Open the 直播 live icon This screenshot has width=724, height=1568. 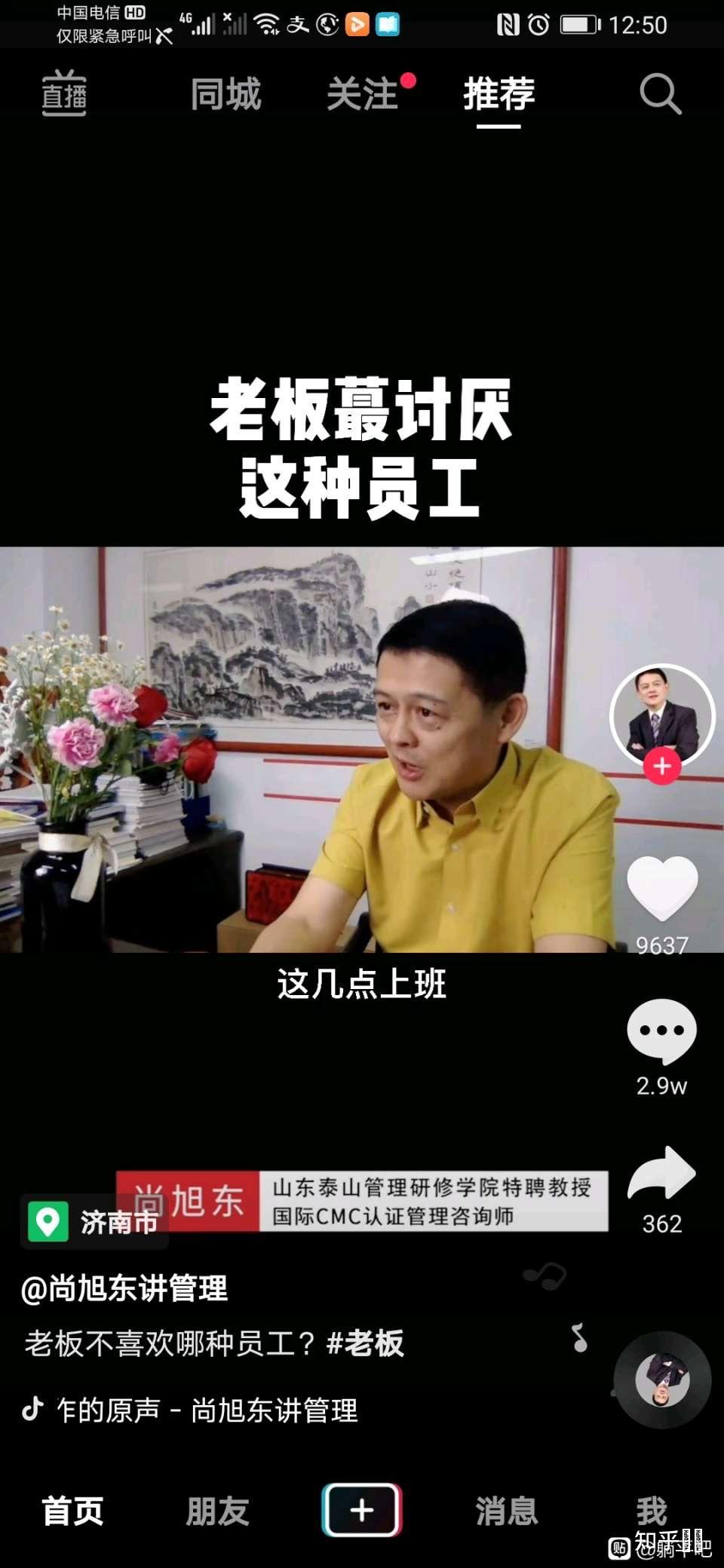click(64, 94)
